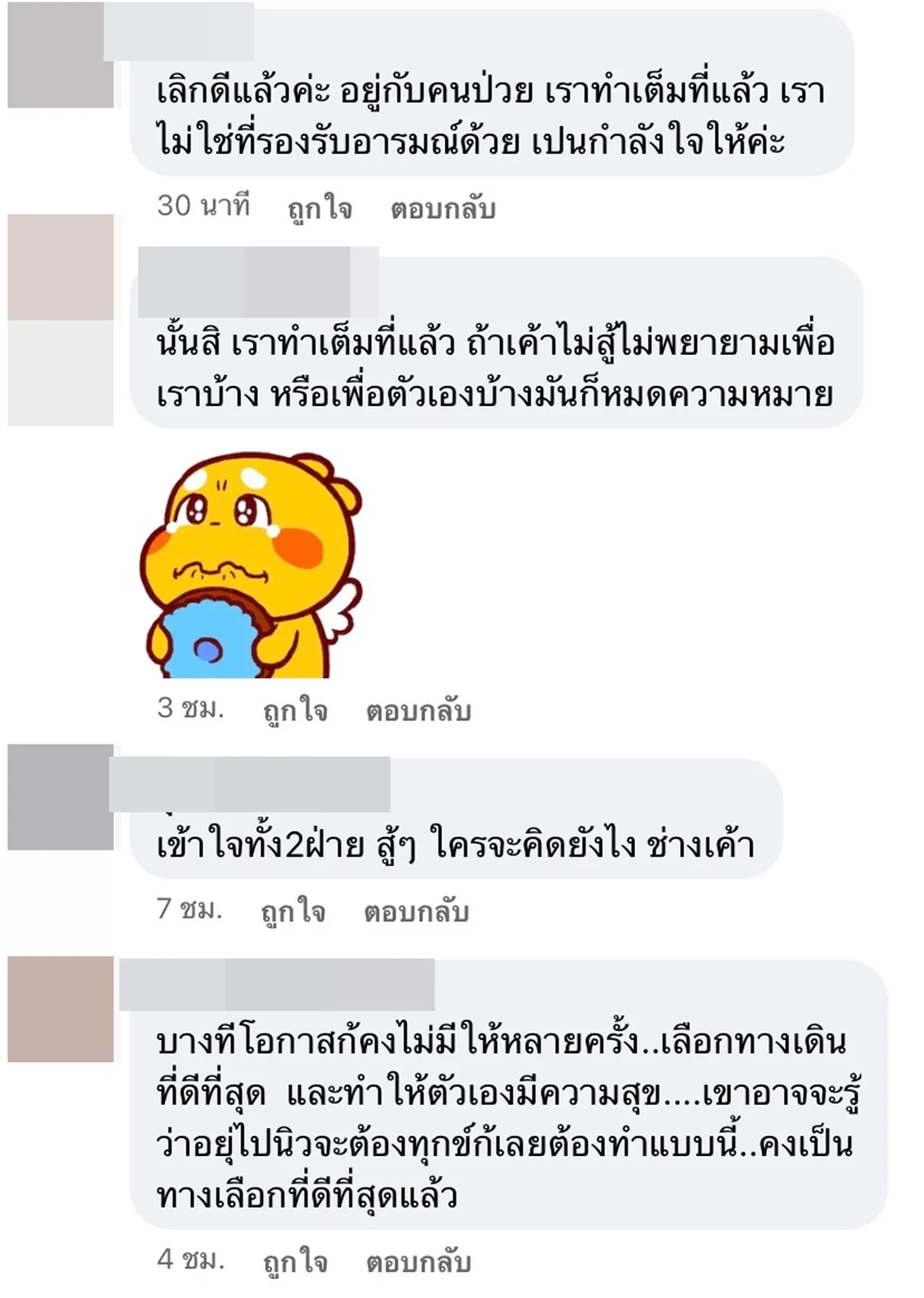Tap ถูกใจ under the 4 ชม. comment

[295, 1262]
